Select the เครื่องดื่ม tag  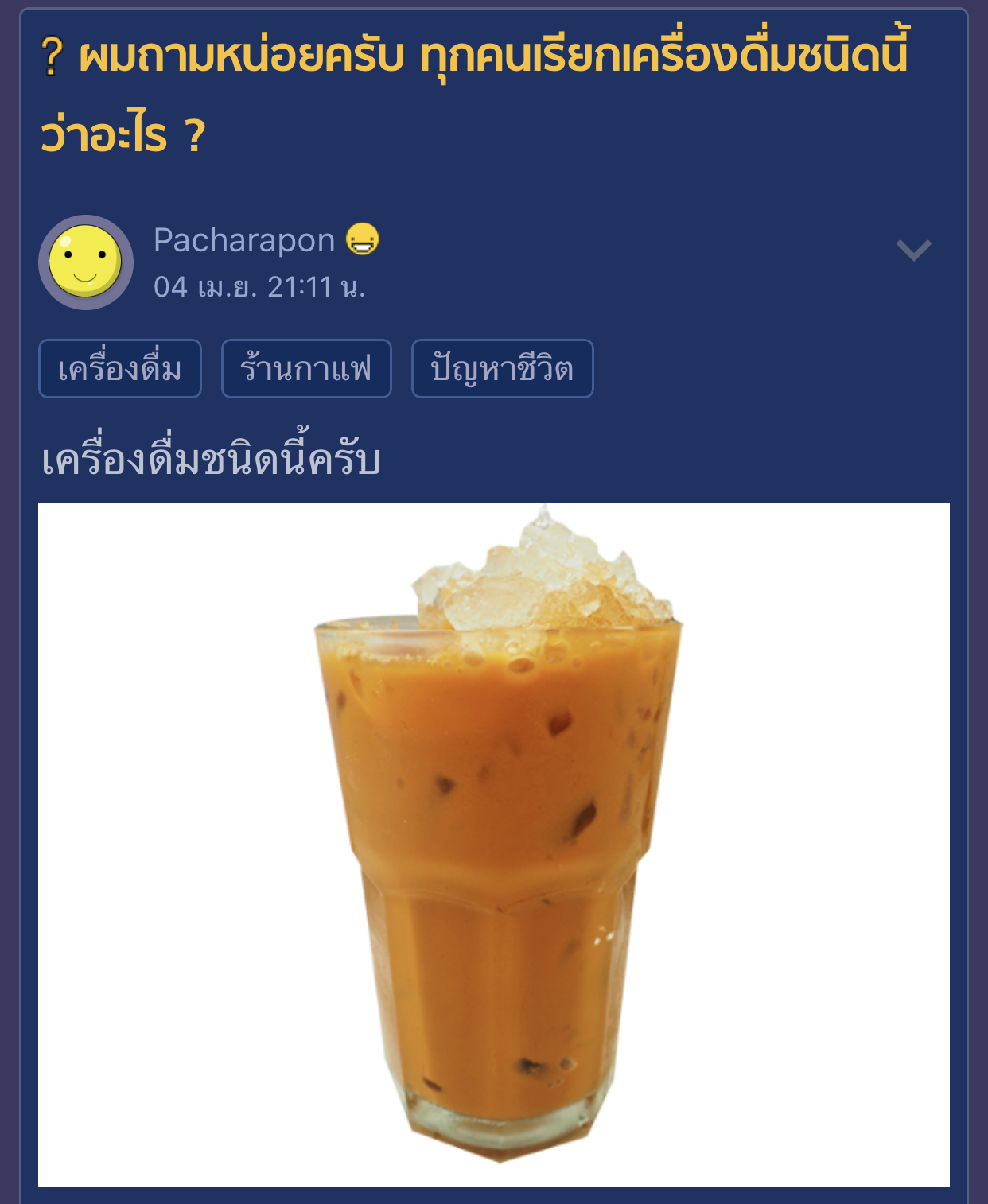point(120,369)
